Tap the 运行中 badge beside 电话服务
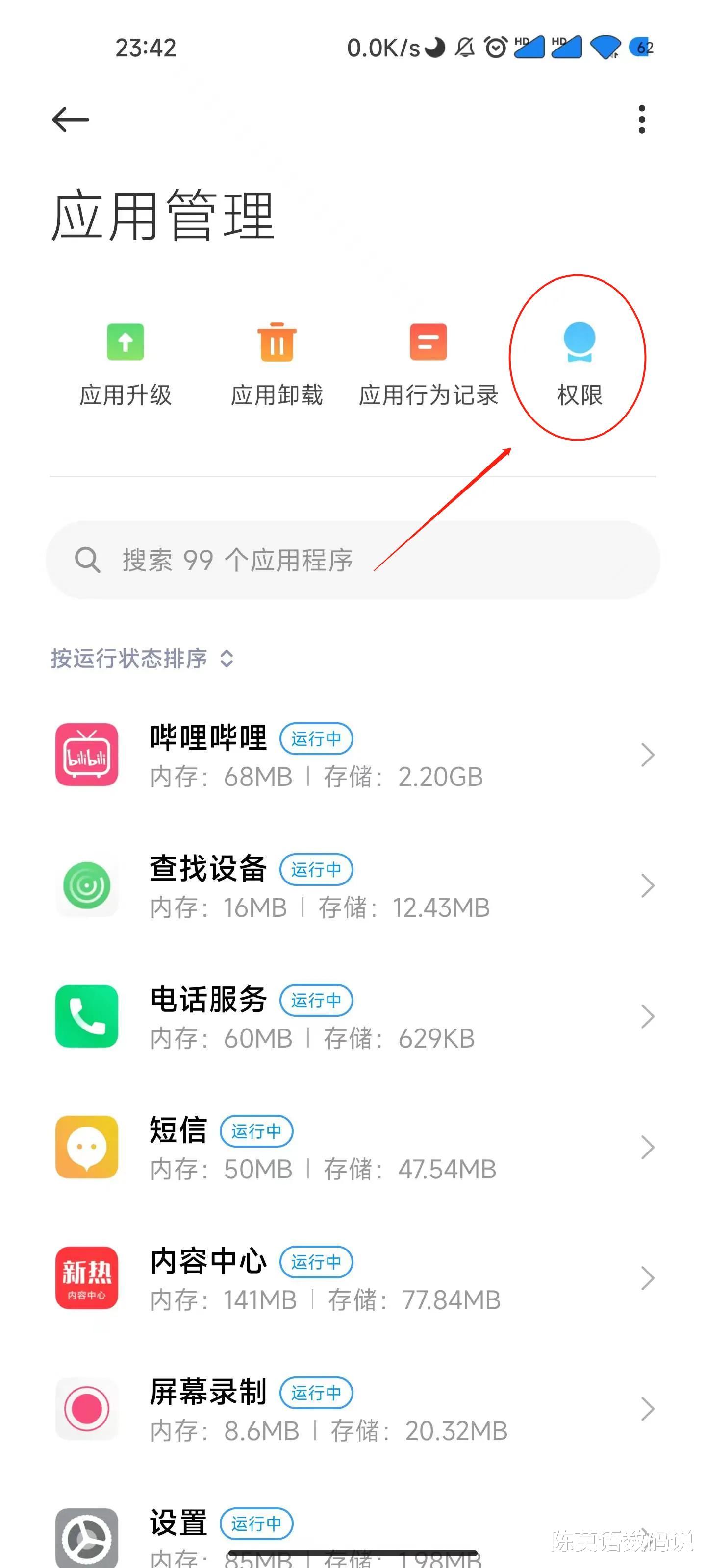Viewport: 706px width, 1568px height. click(x=317, y=1001)
